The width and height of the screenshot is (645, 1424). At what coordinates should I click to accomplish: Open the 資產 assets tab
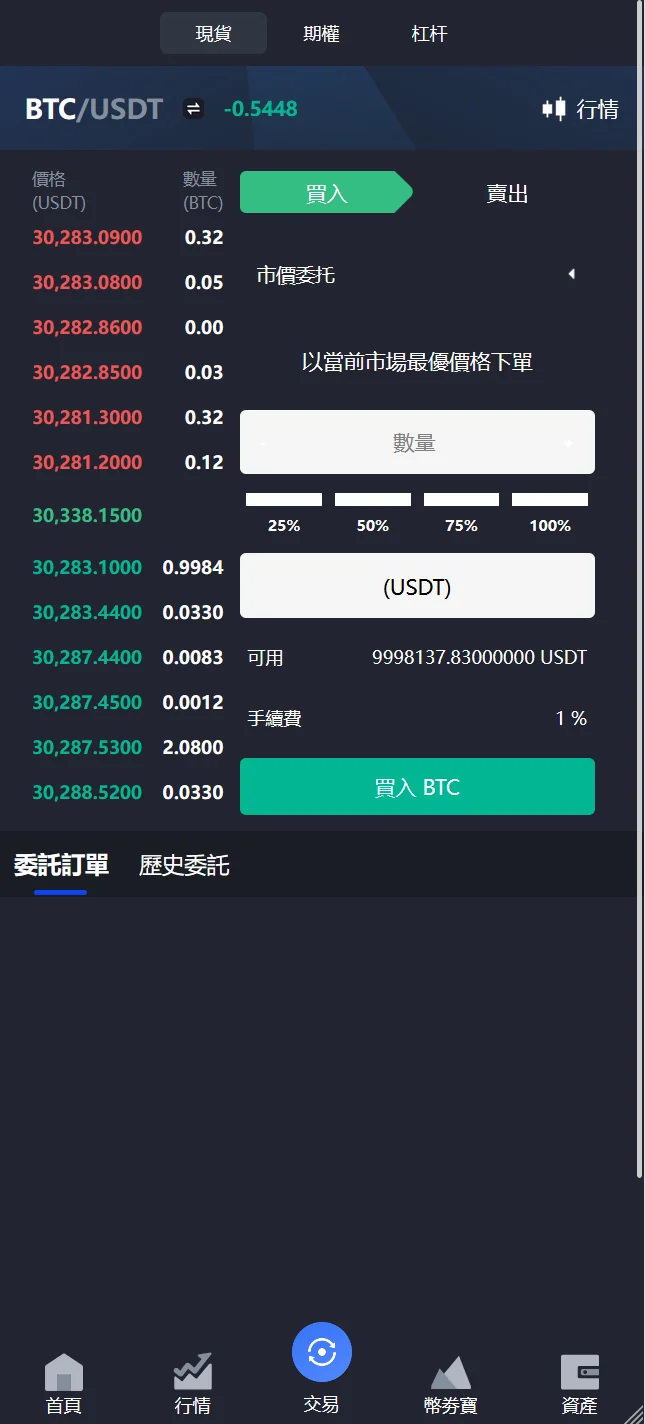[x=580, y=1383]
